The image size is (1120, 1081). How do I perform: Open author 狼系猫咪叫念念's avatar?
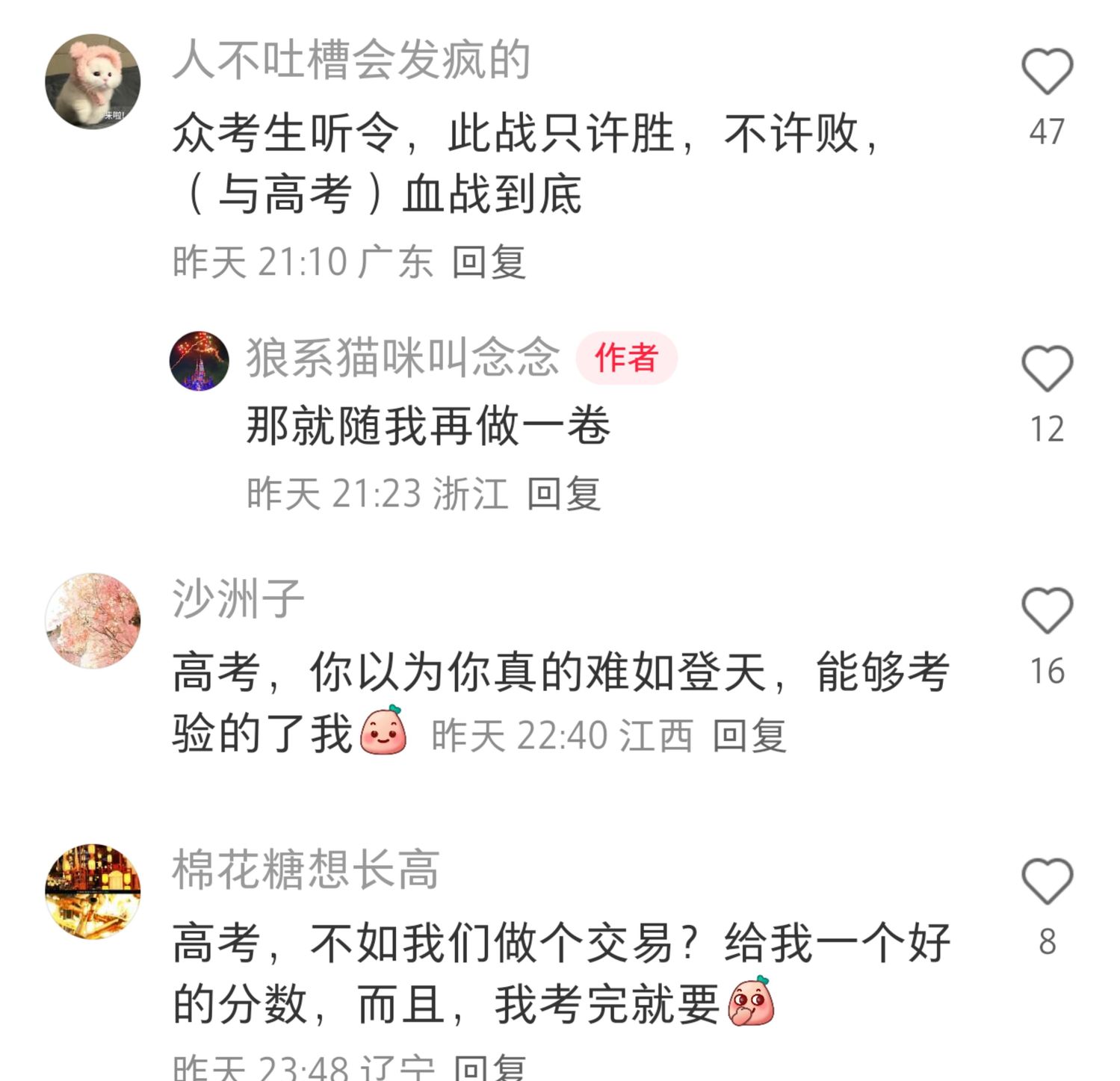[199, 361]
